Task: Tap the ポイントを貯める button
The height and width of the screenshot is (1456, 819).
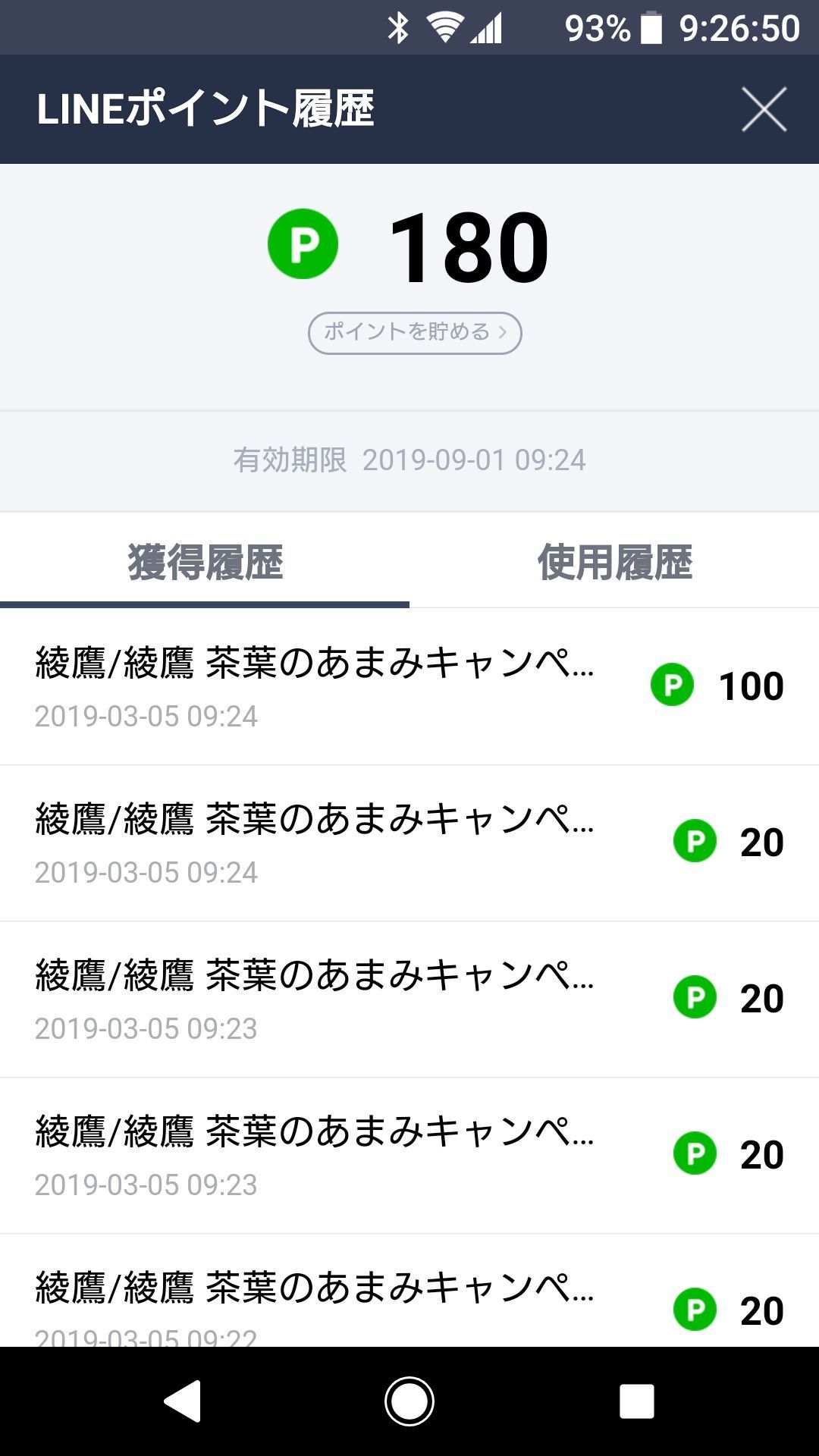Action: pyautogui.click(x=415, y=332)
